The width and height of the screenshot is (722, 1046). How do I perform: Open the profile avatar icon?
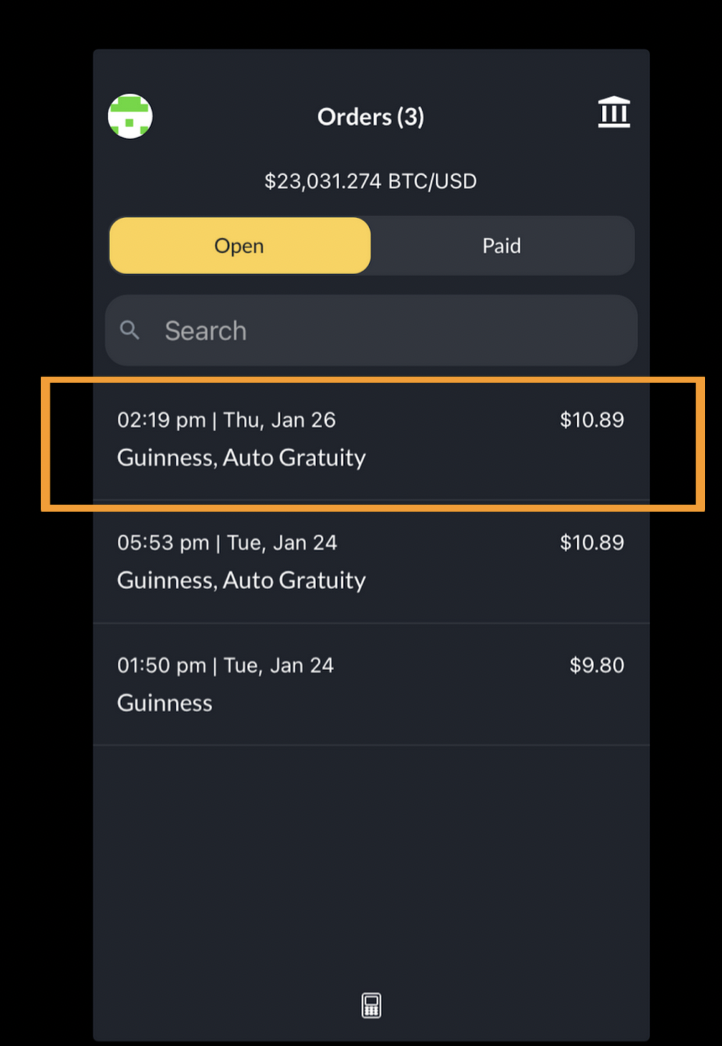(130, 116)
